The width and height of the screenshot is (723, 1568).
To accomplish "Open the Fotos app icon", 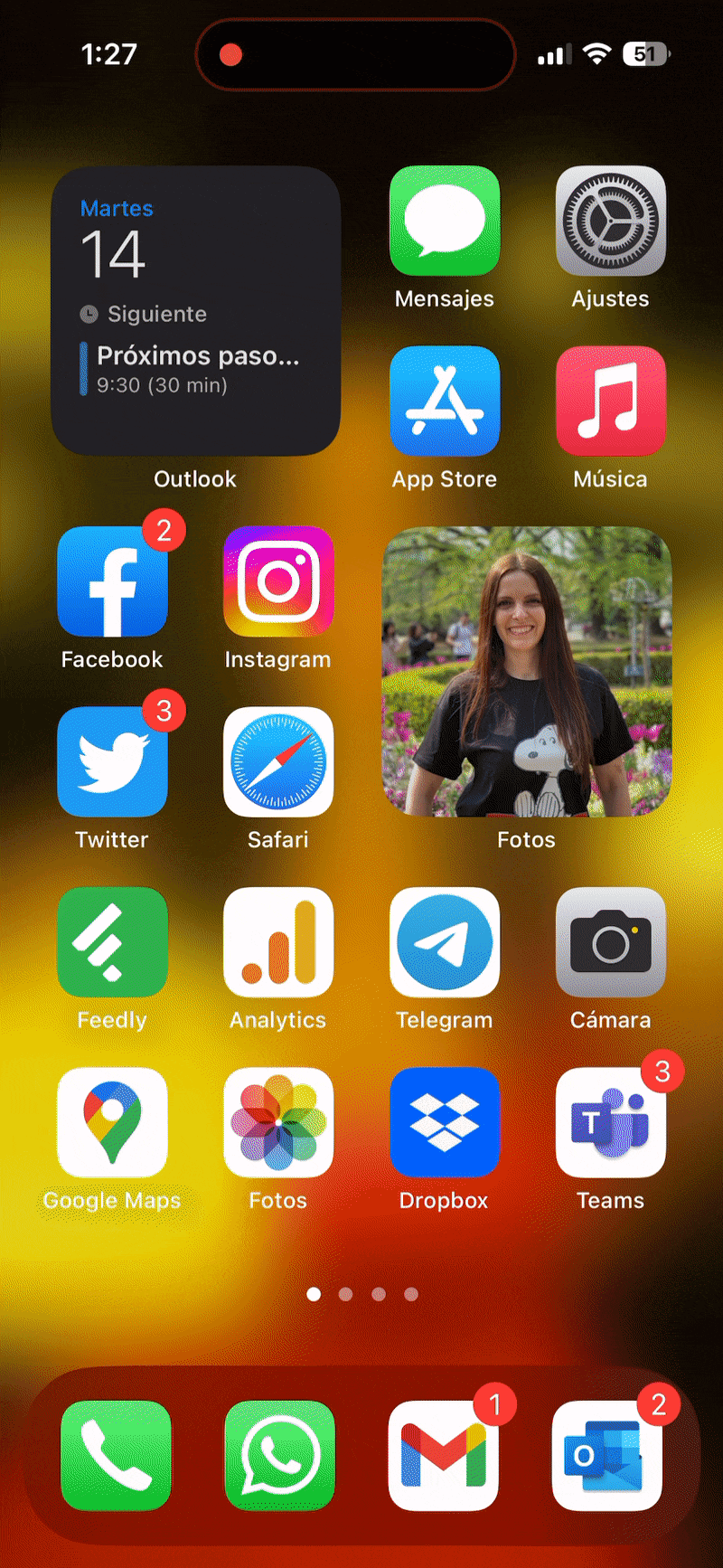I will pos(278,1122).
